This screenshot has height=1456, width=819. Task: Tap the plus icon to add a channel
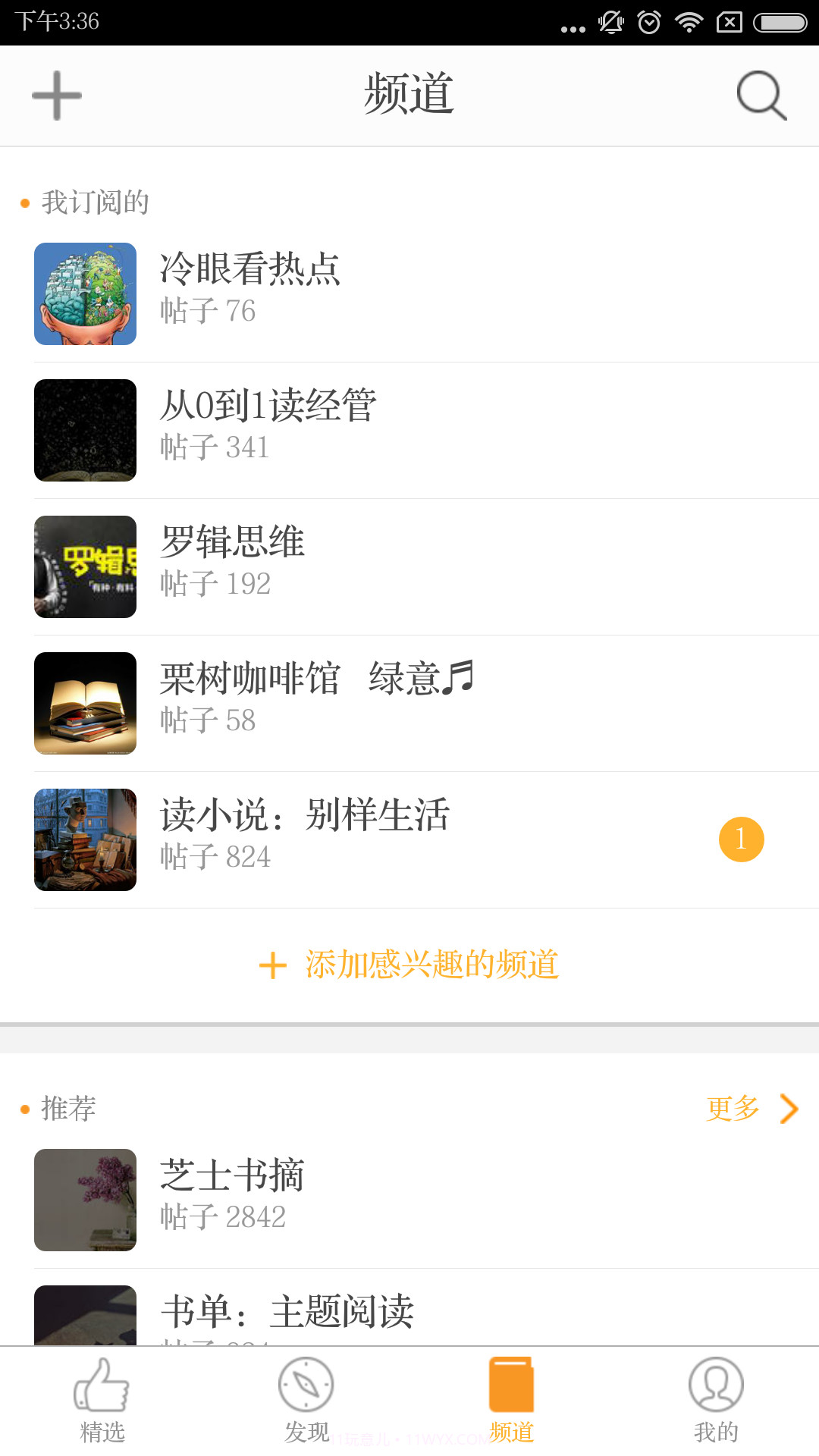(55, 94)
